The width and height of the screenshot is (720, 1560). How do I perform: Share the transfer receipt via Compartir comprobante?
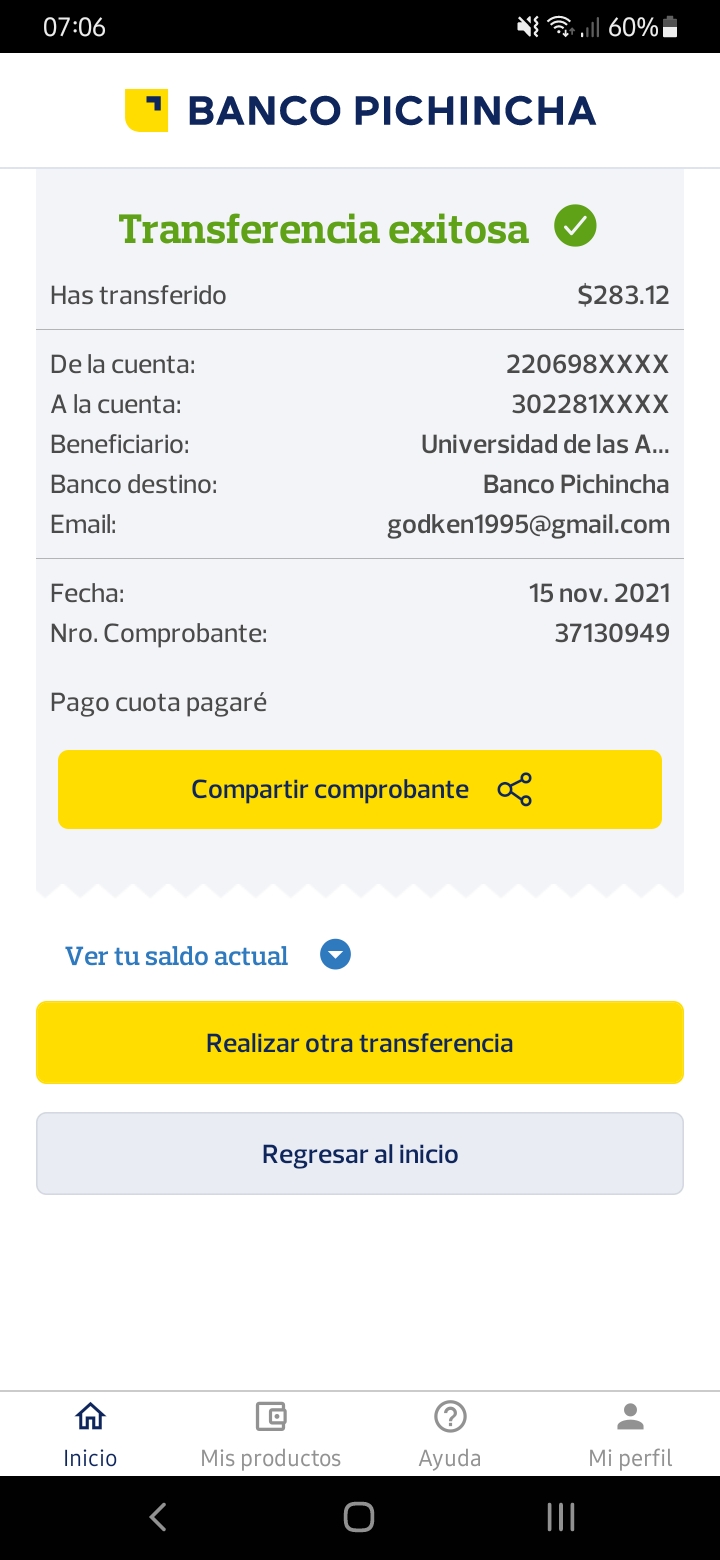click(x=360, y=789)
